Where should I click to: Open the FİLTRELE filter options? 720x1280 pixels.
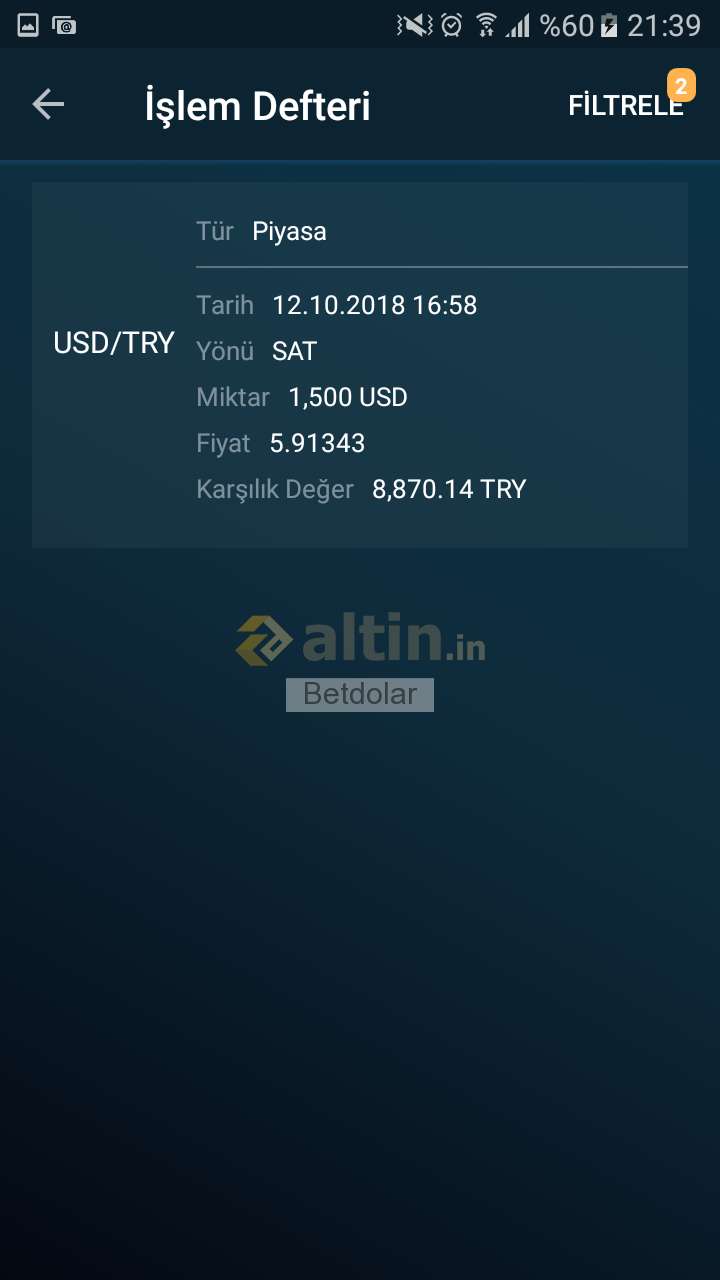point(625,105)
